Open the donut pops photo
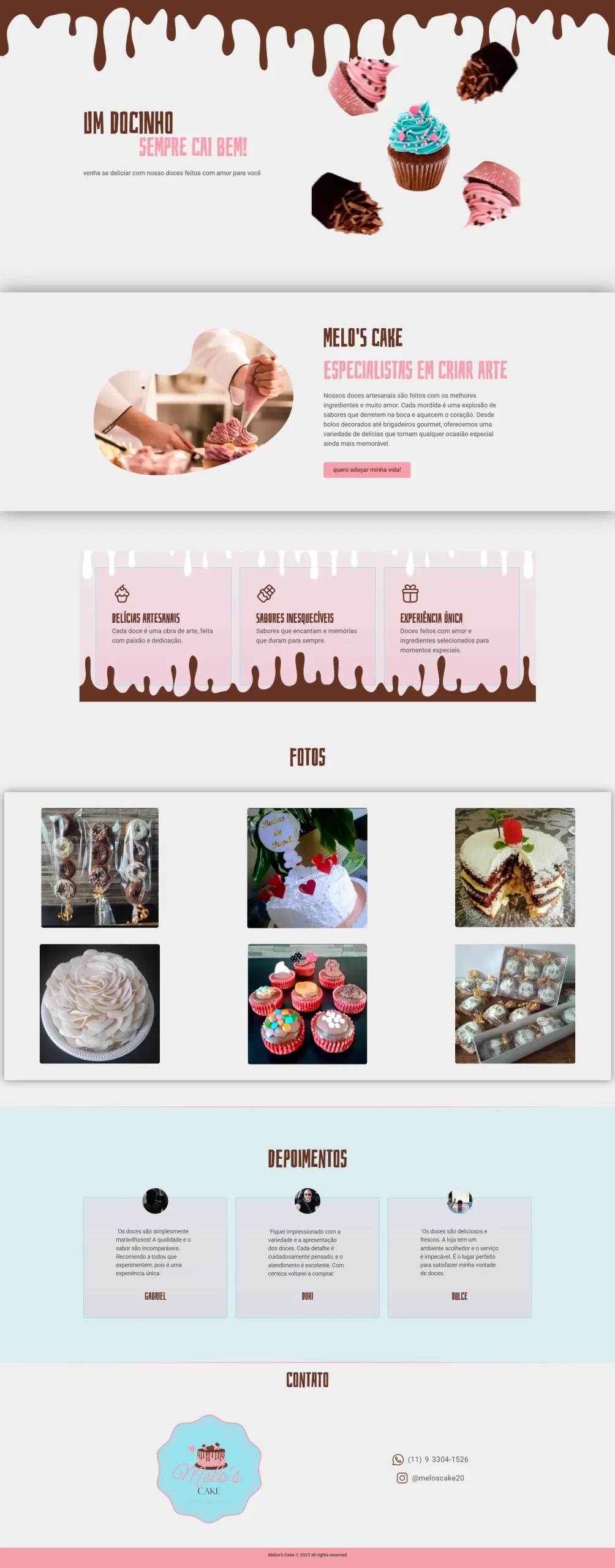Viewport: 615px width, 1568px height. point(100,867)
